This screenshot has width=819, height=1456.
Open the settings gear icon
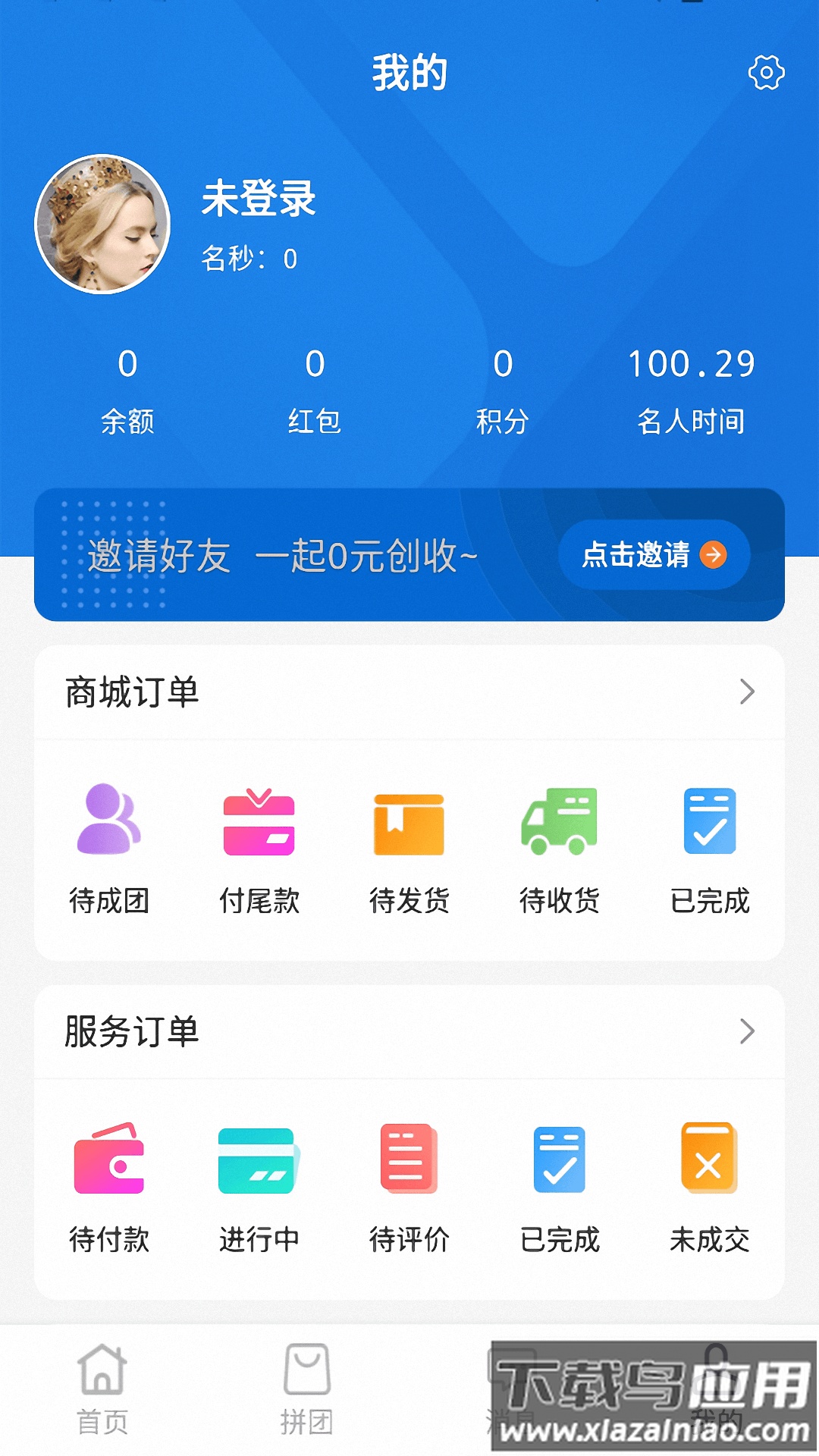pos(766,73)
